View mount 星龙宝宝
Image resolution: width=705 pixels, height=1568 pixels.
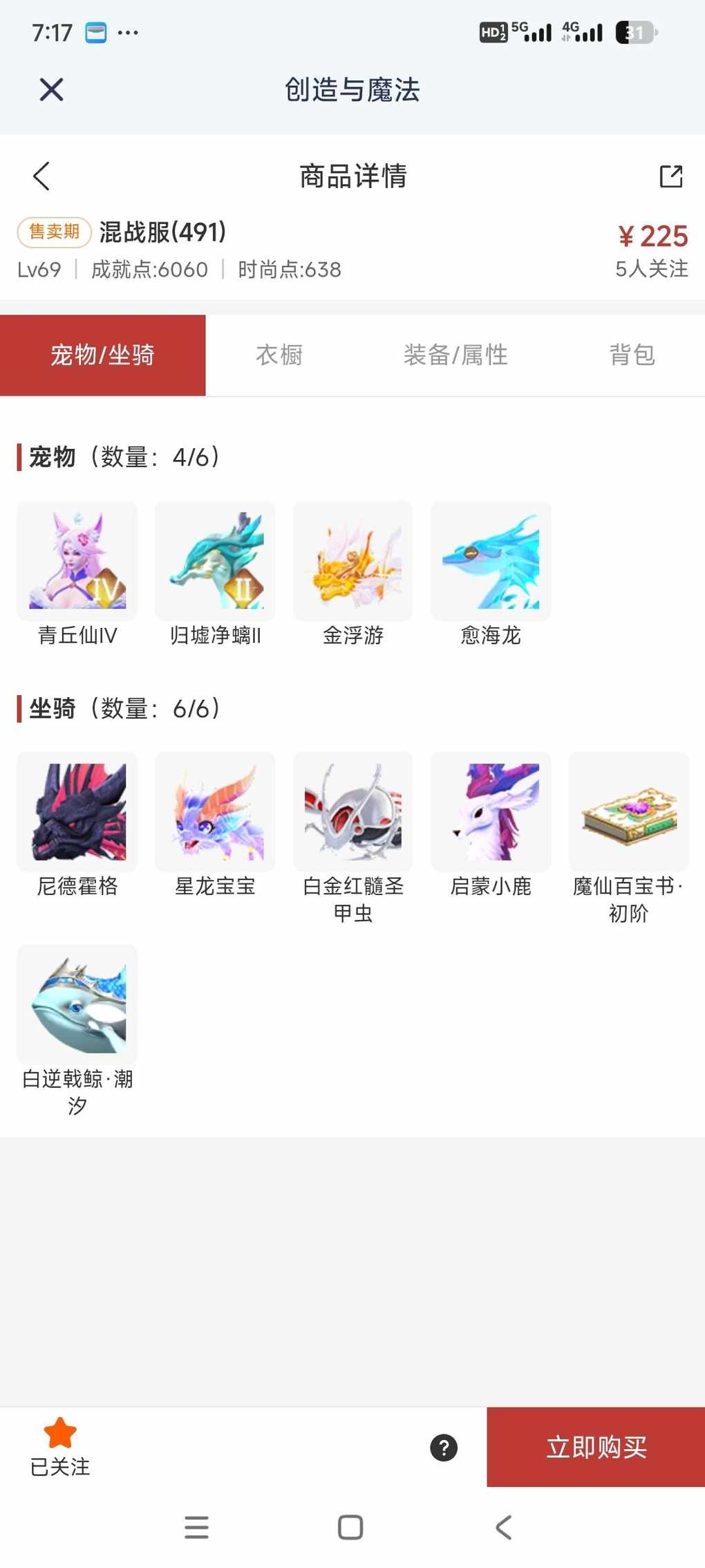(215, 811)
